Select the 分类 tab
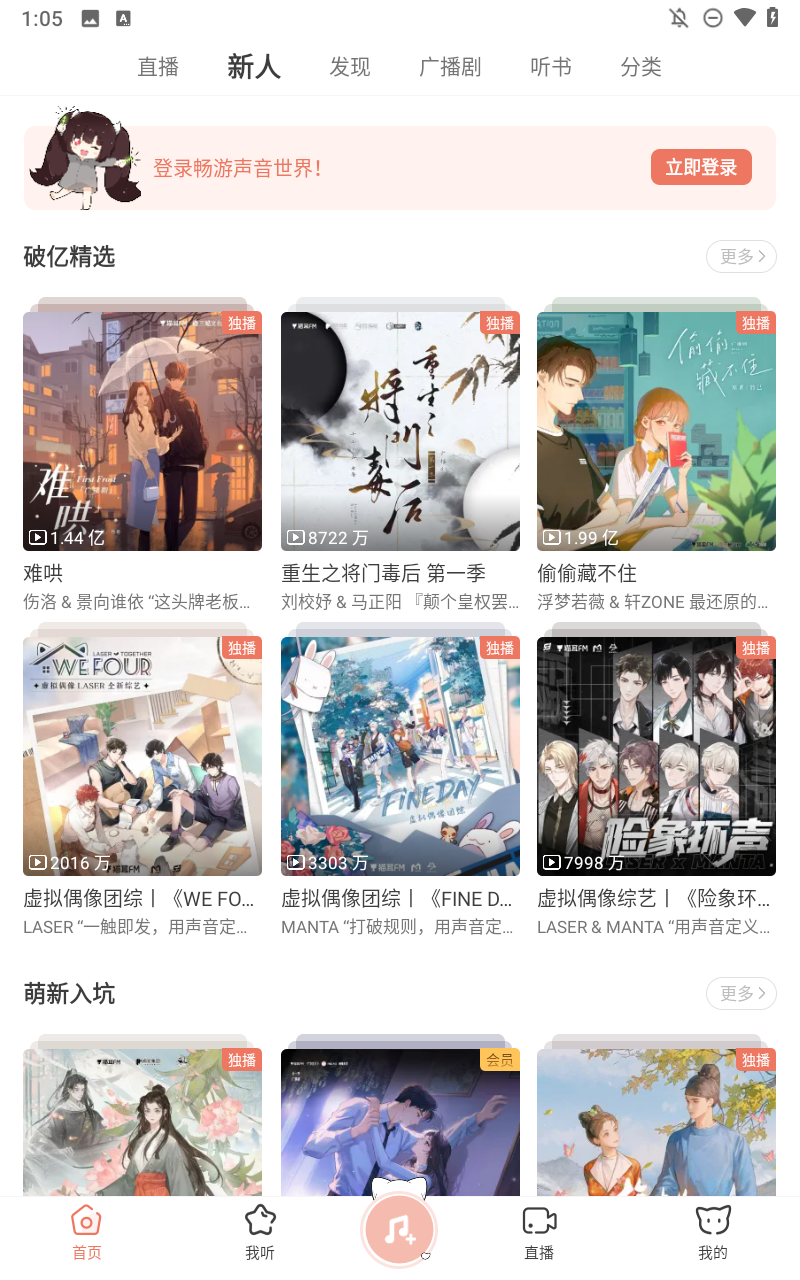This screenshot has height=1280, width=800. pyautogui.click(x=641, y=67)
